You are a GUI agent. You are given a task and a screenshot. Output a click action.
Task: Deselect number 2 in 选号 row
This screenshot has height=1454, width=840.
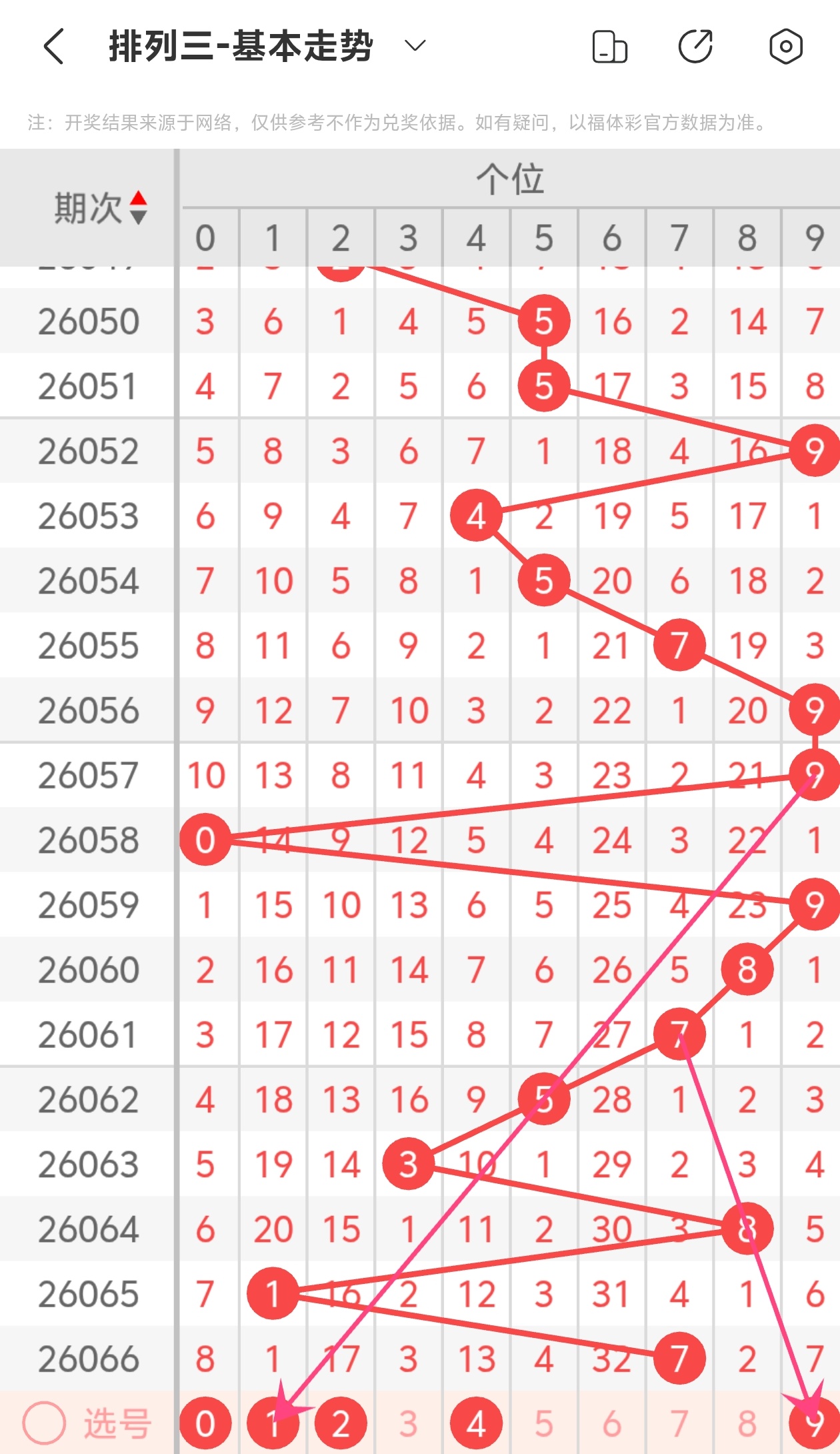pyautogui.click(x=341, y=1423)
